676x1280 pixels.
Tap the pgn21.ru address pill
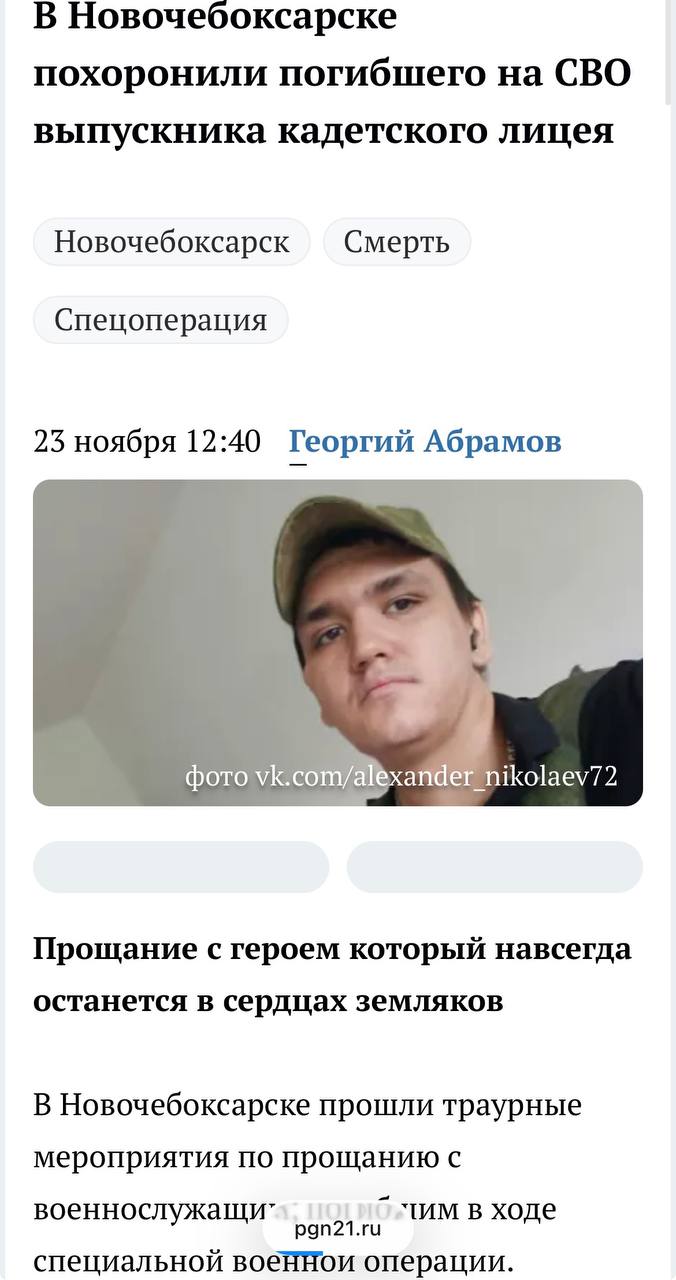(339, 1229)
